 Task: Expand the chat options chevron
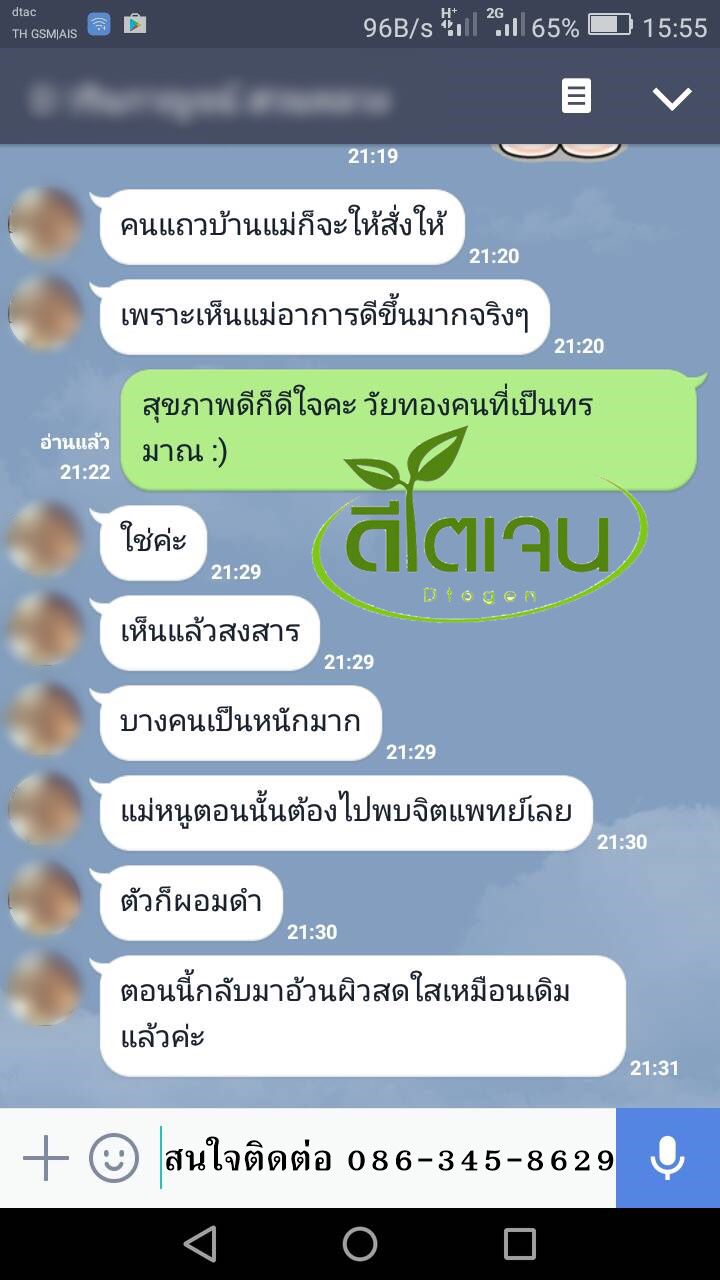(671, 97)
